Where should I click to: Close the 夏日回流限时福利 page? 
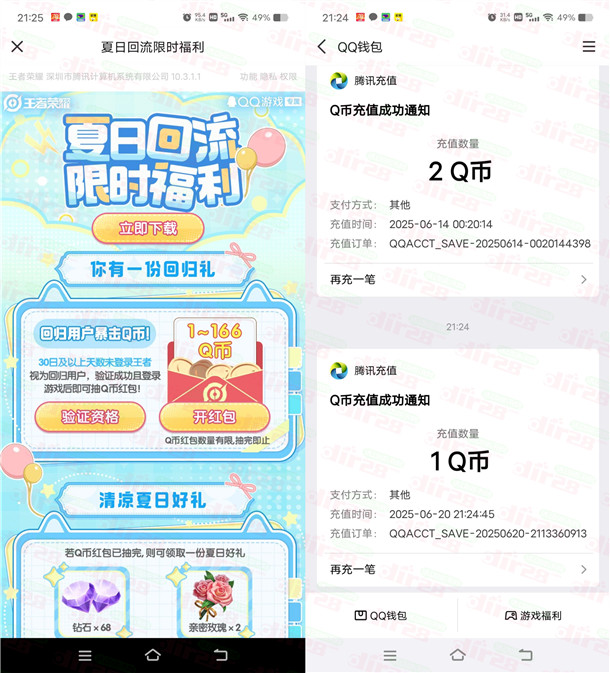(x=17, y=47)
